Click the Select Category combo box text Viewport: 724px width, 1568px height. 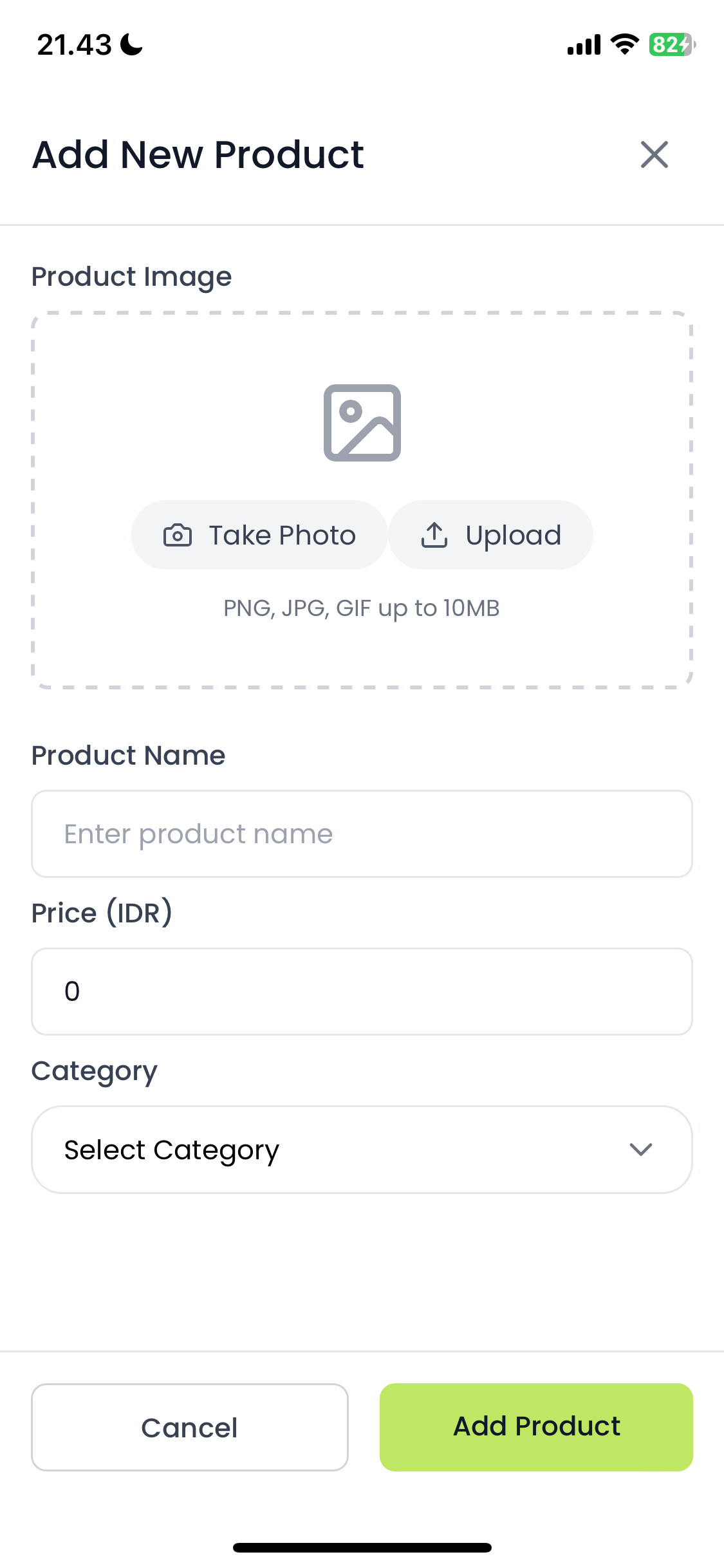(171, 1149)
